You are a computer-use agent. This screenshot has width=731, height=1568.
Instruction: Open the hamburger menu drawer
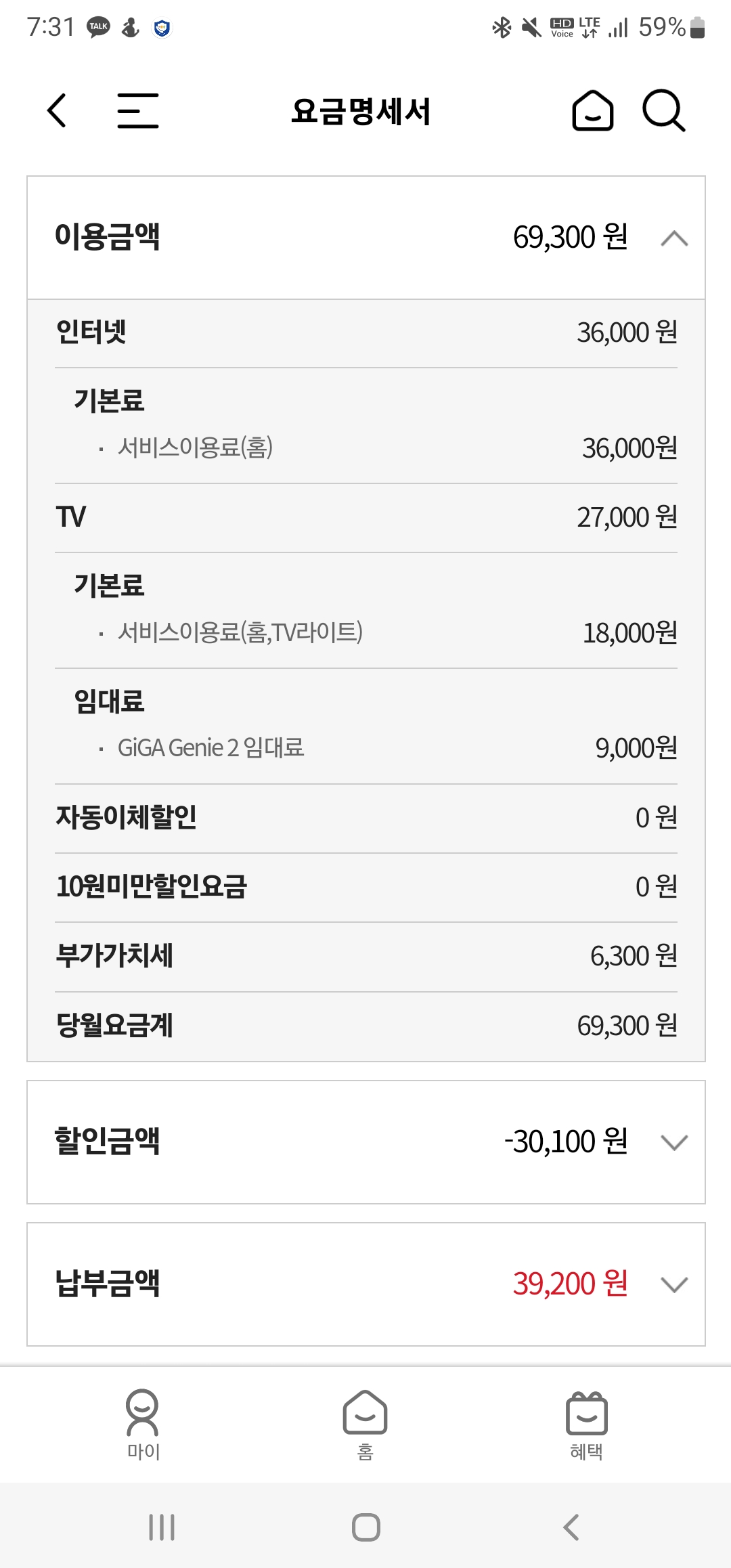(137, 110)
